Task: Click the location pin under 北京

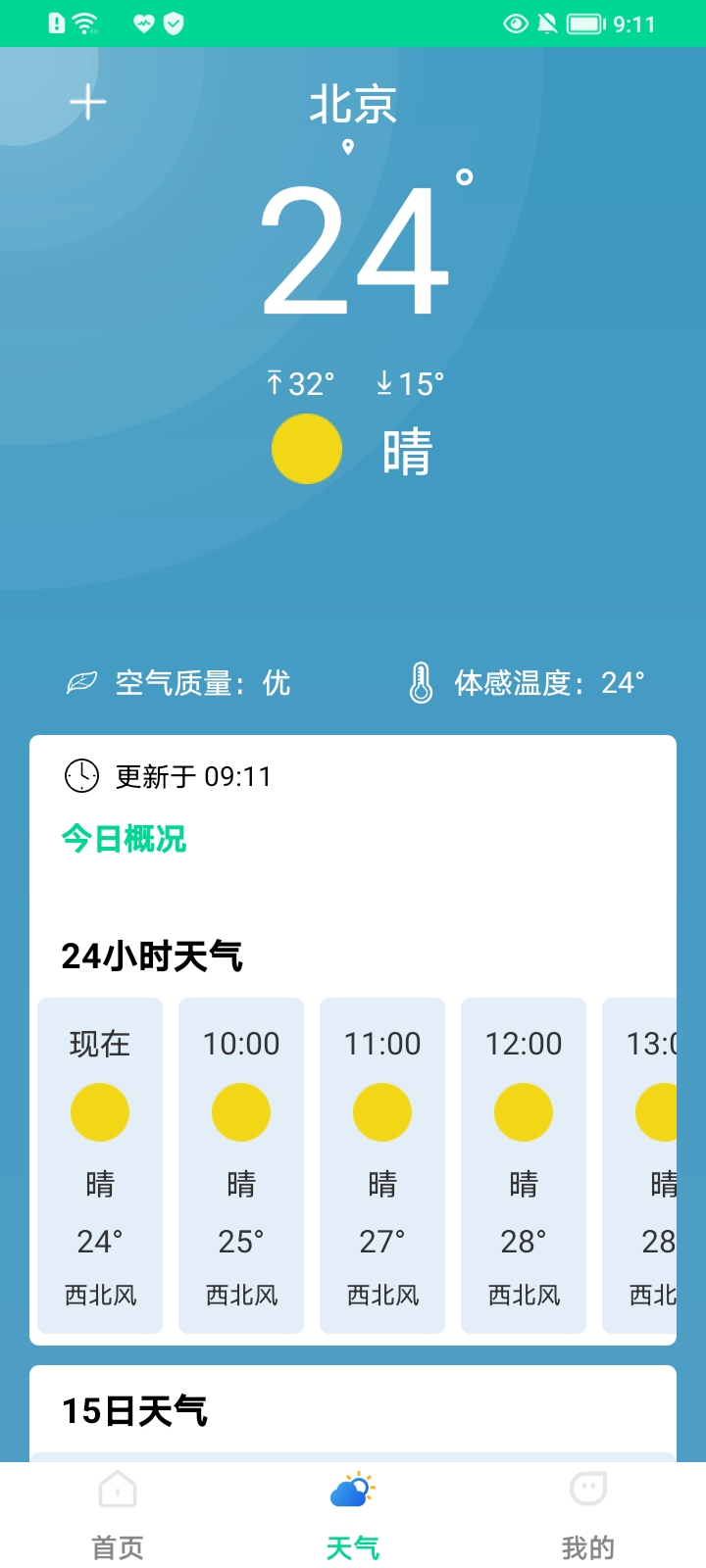Action: click(350, 146)
